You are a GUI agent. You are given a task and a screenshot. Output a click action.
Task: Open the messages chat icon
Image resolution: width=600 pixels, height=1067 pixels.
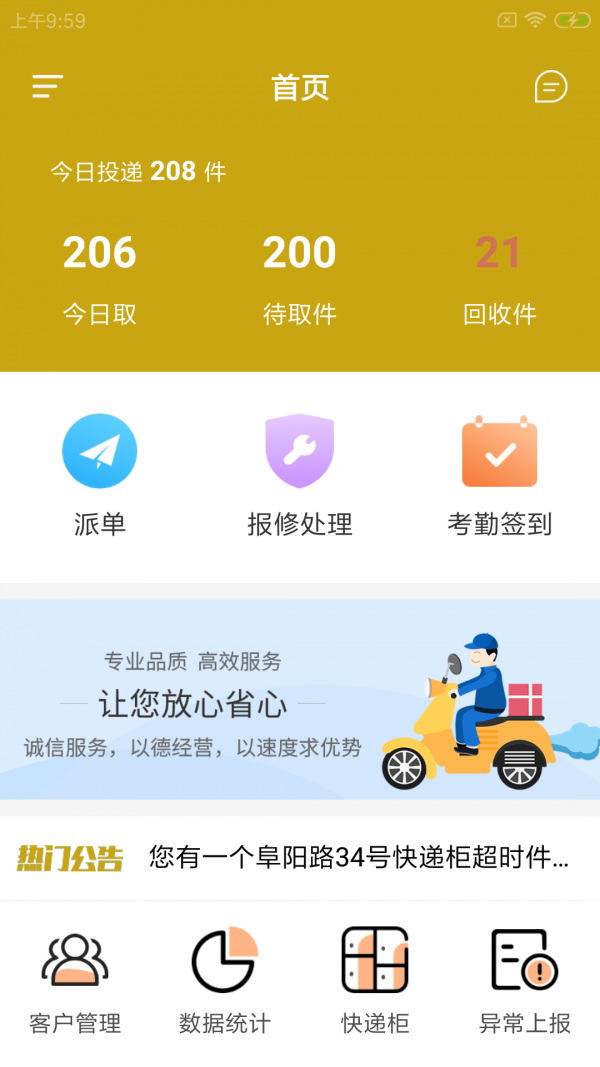(551, 87)
